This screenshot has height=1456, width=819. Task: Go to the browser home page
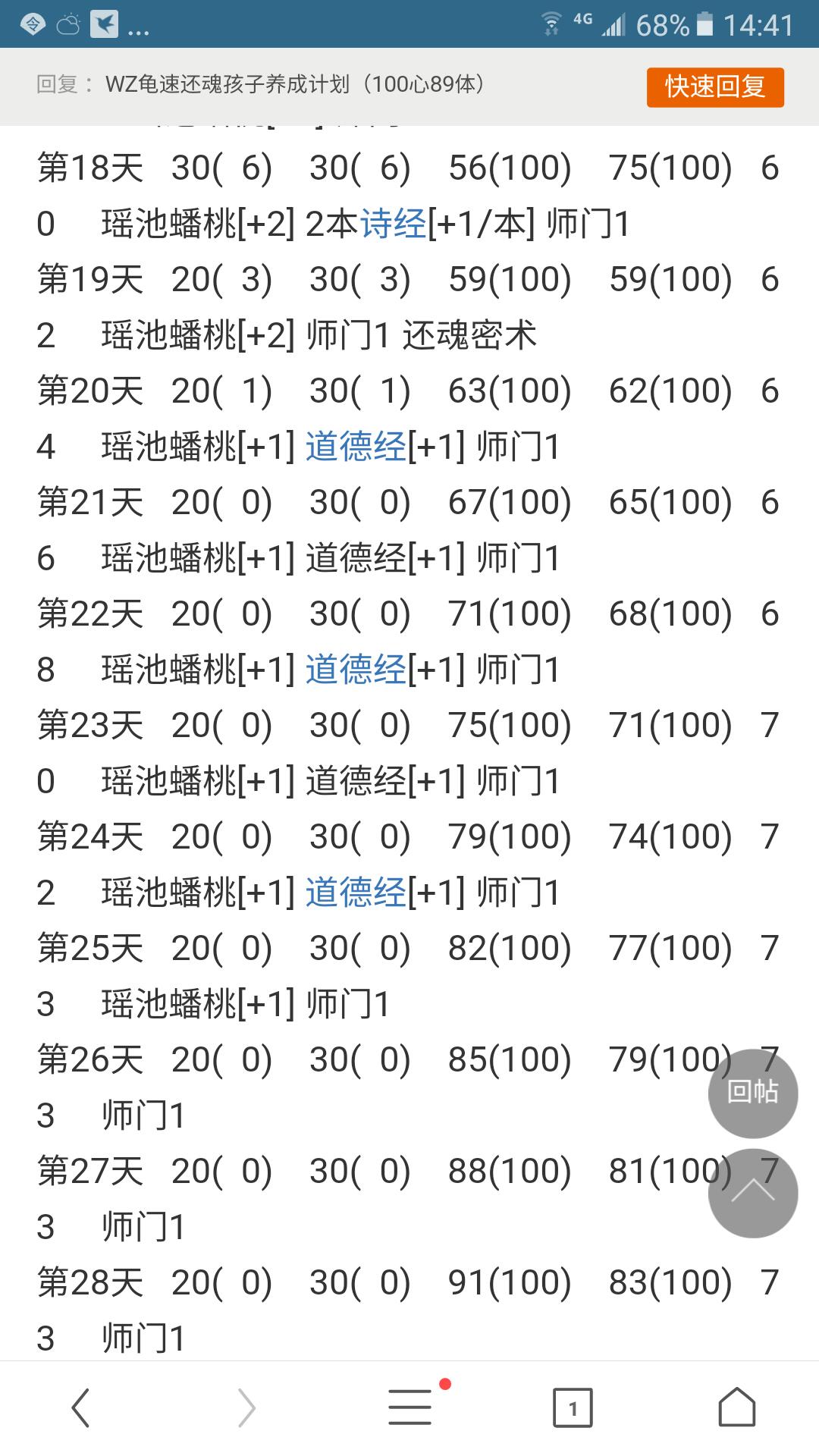[736, 1408]
